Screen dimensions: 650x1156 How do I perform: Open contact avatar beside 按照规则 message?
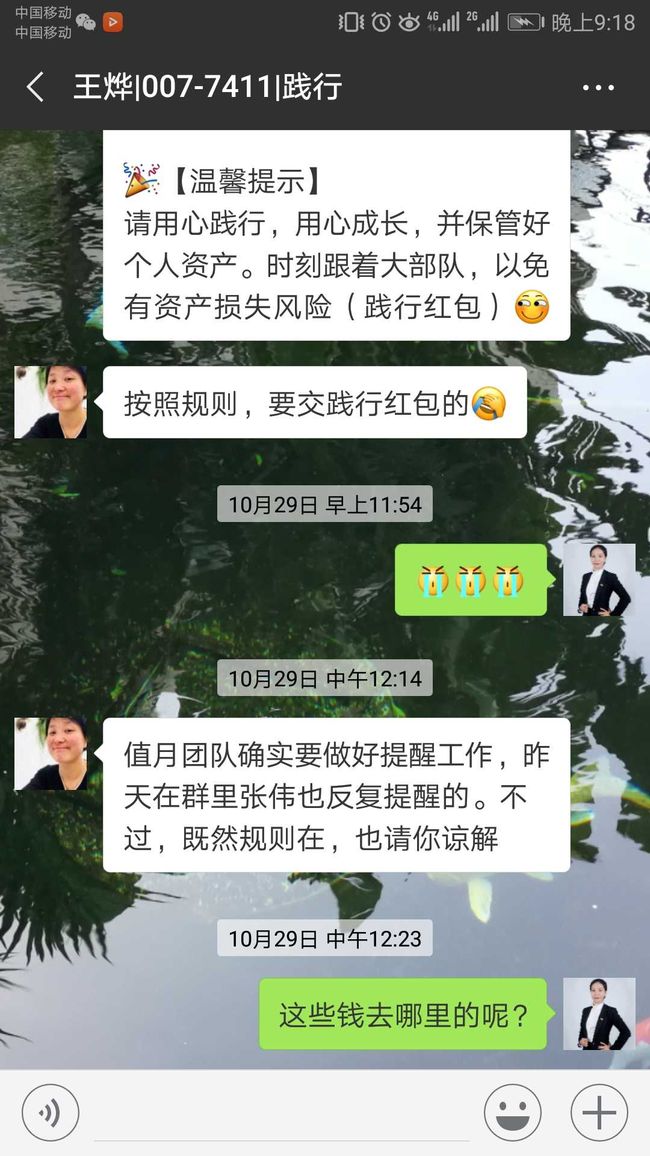click(x=51, y=403)
